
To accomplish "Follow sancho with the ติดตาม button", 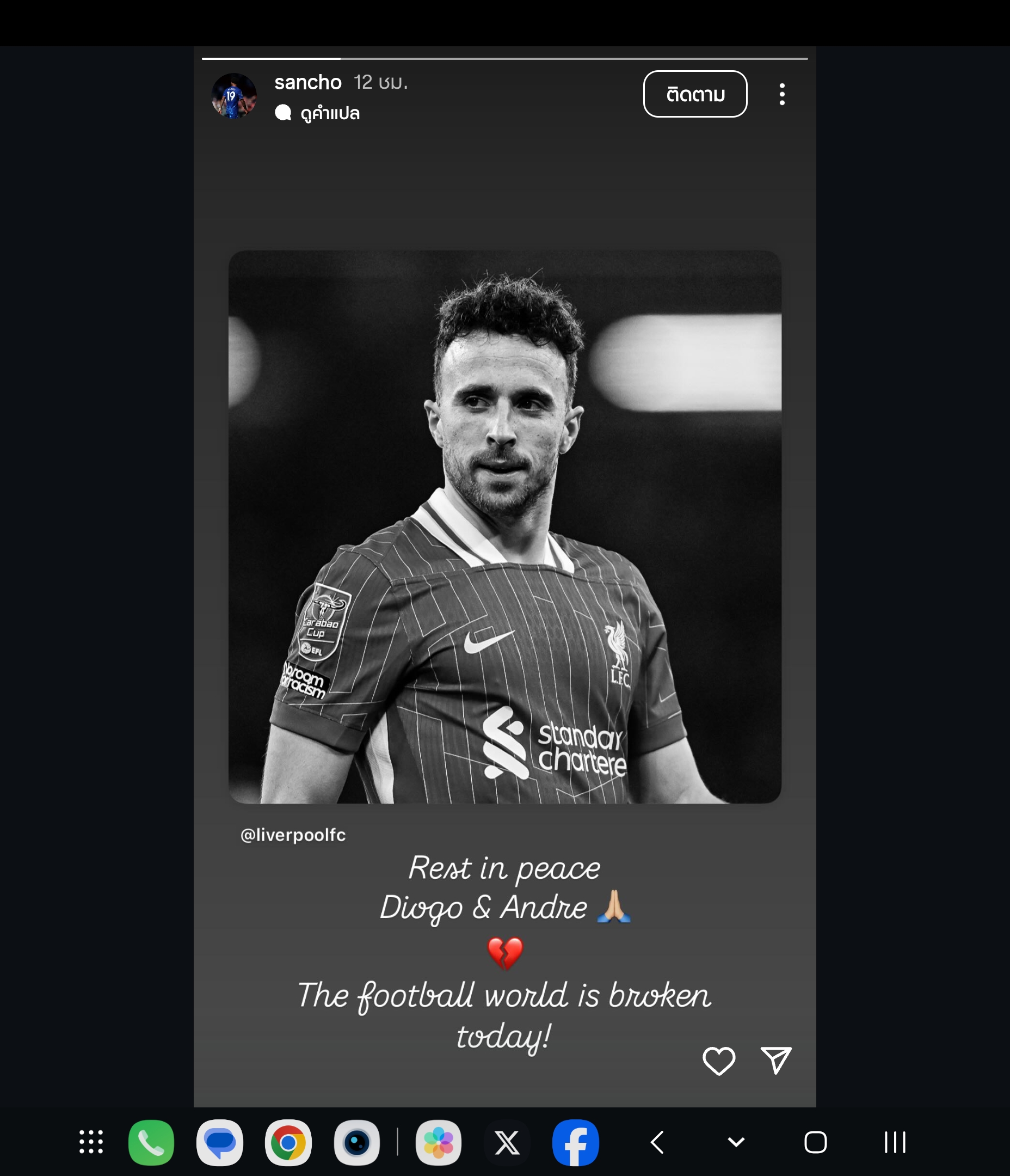I will coord(694,94).
